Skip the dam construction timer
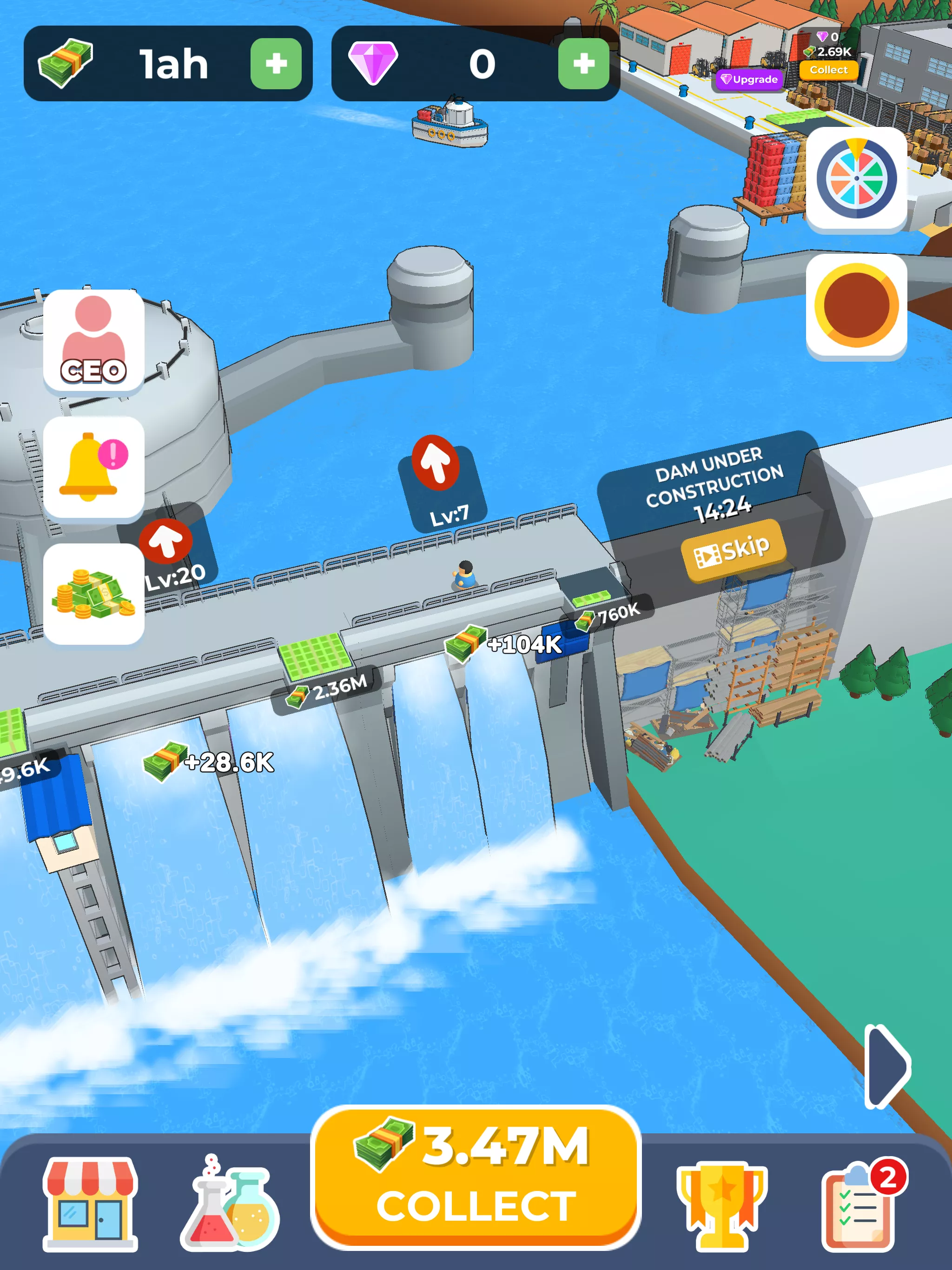The width and height of the screenshot is (952, 1270). (733, 549)
